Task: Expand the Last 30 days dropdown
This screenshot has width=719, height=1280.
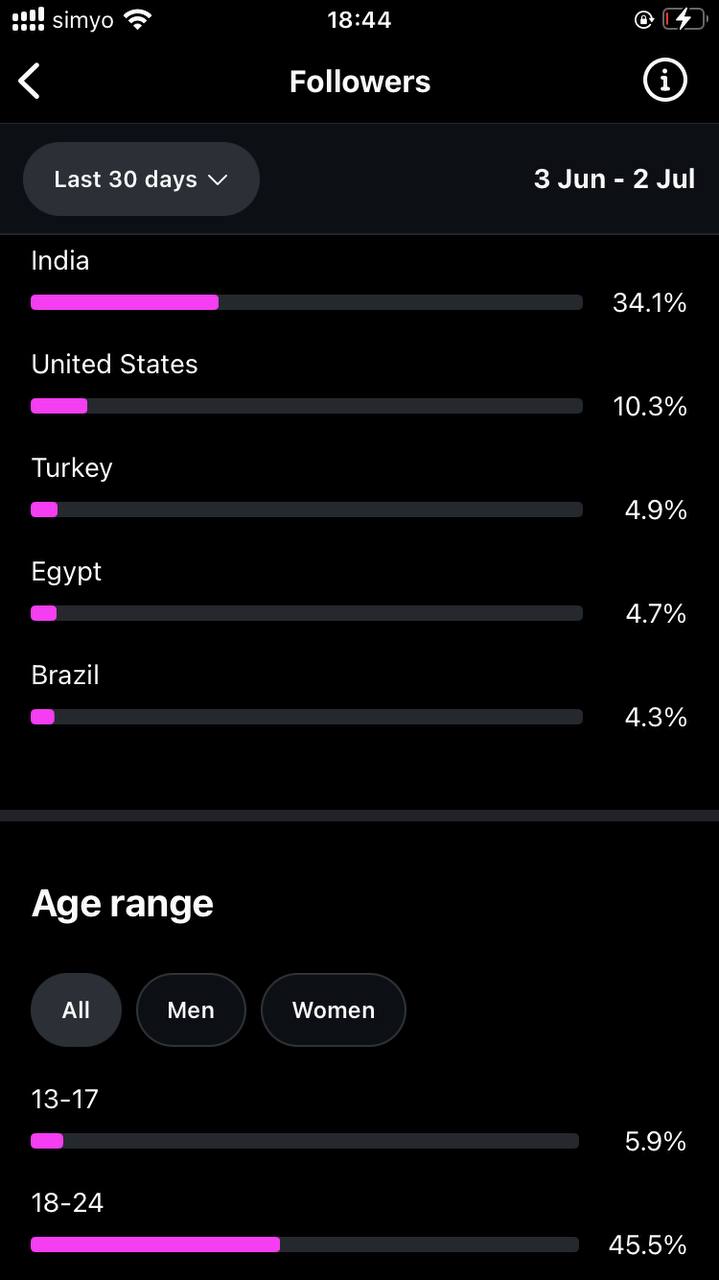Action: [x=141, y=179]
